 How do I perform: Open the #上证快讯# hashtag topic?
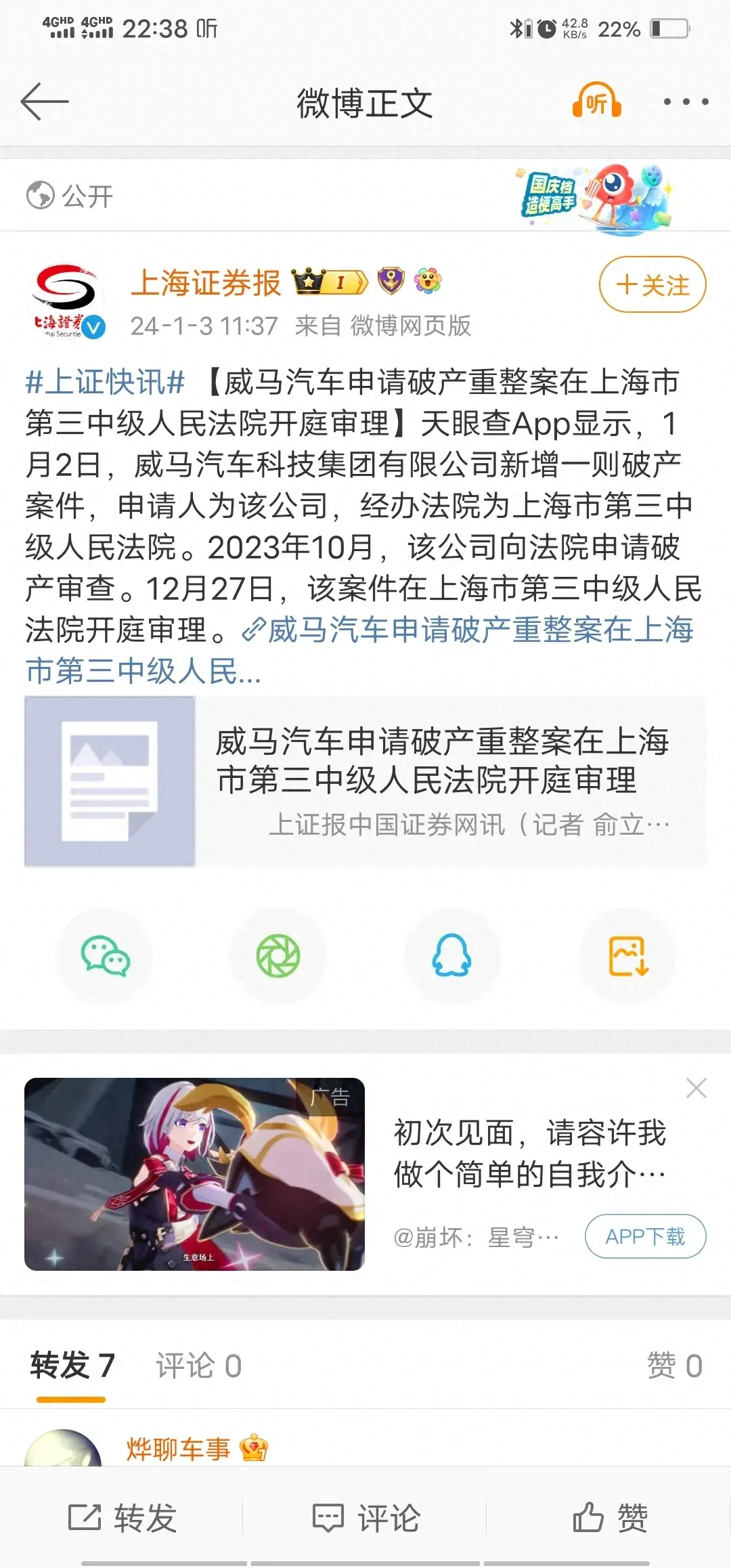pos(105,383)
